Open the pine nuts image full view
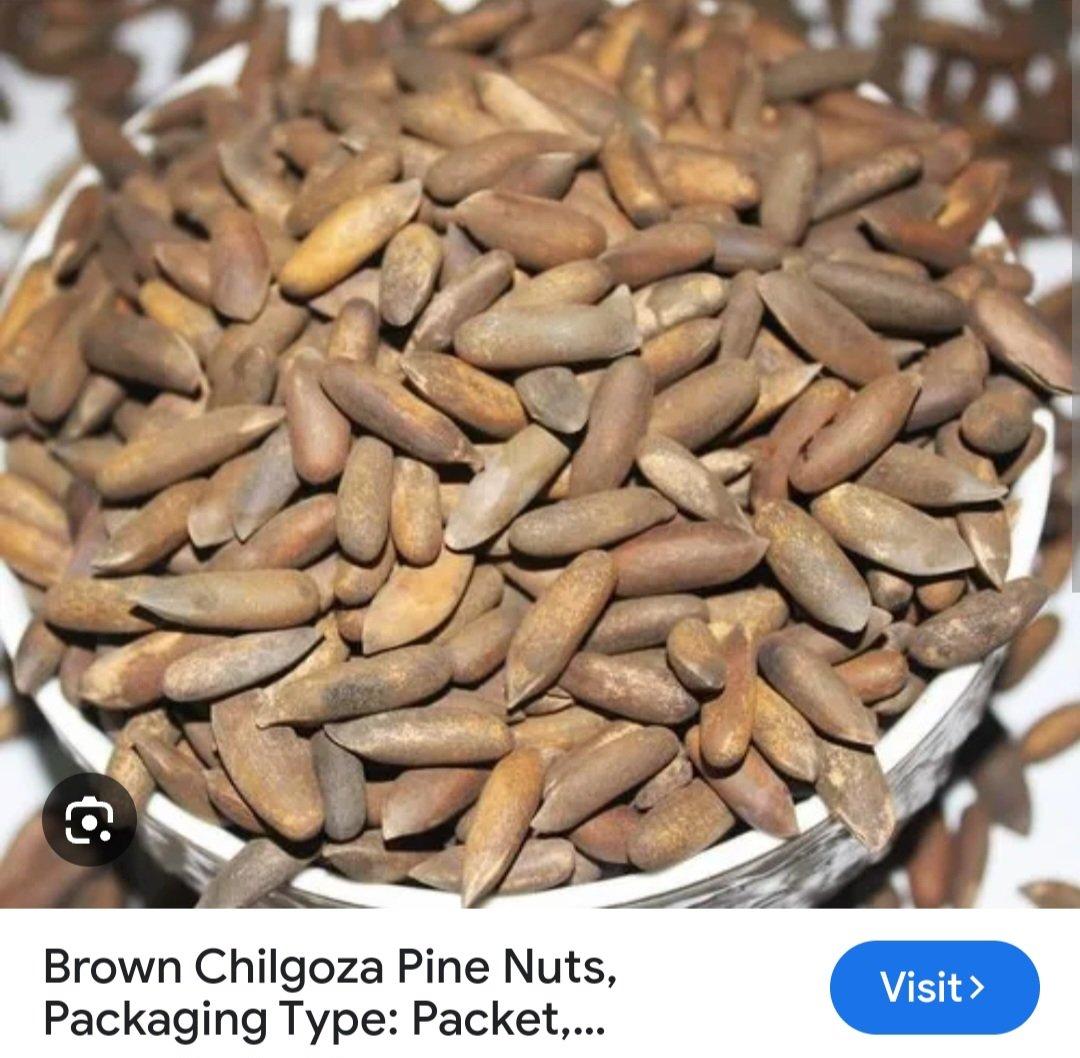This screenshot has width=1080, height=1058. click(540, 450)
